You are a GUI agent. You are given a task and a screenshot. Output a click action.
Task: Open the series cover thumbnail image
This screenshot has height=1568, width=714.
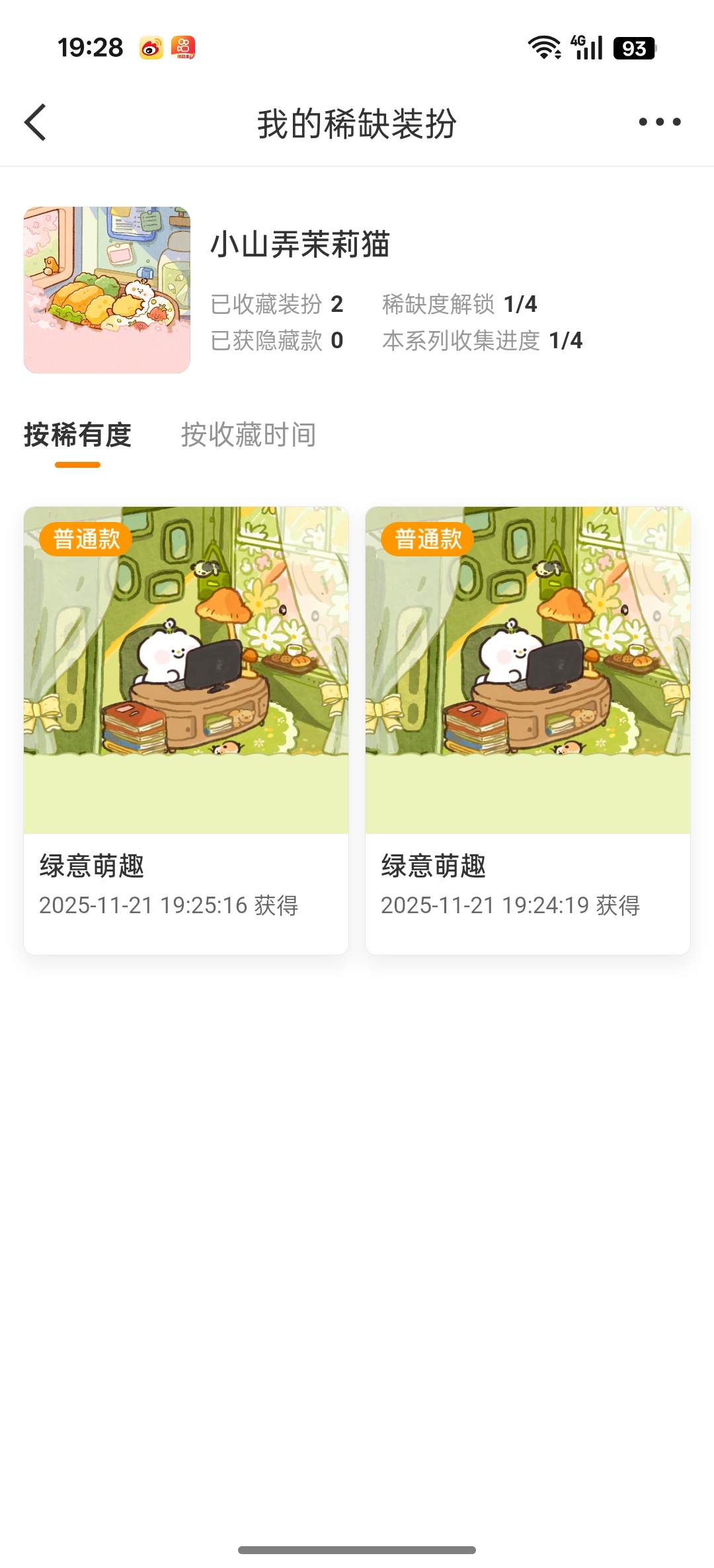pos(106,286)
